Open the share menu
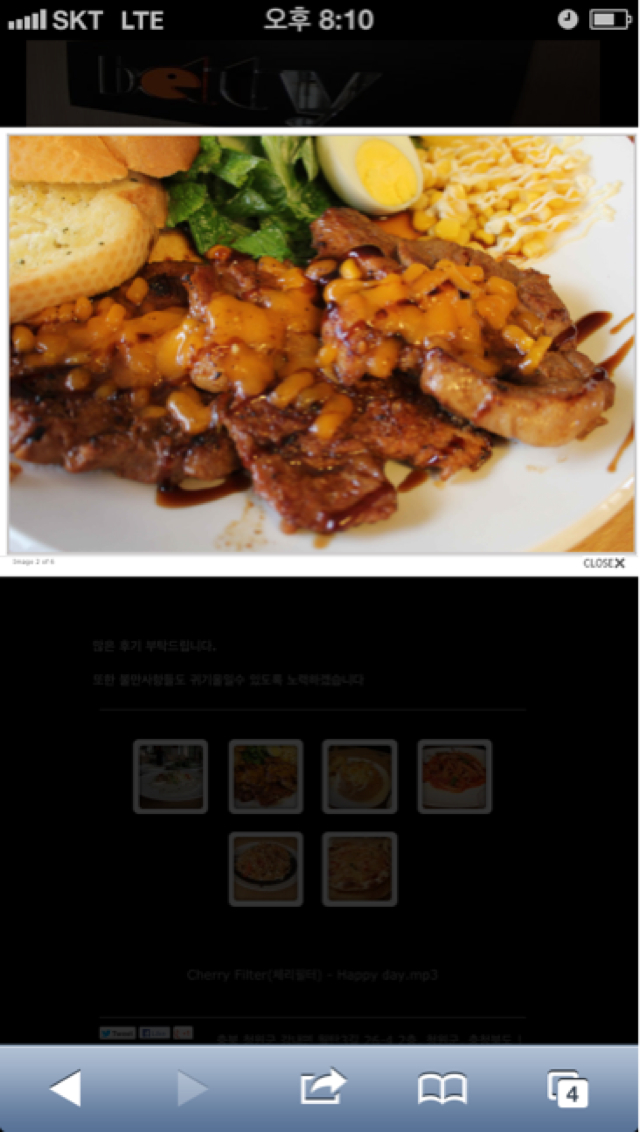640x1132 pixels. [x=322, y=1087]
